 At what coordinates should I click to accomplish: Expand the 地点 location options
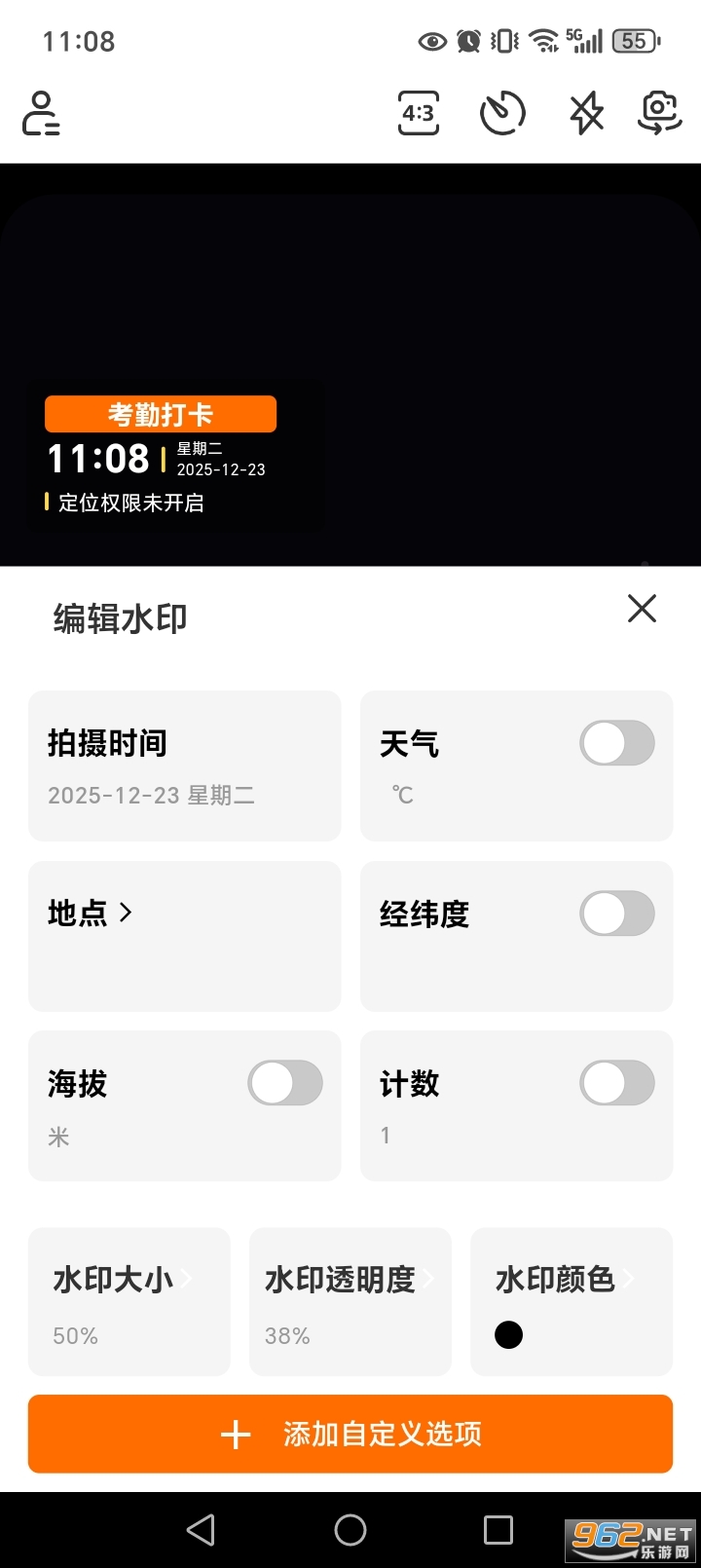pyautogui.click(x=90, y=913)
